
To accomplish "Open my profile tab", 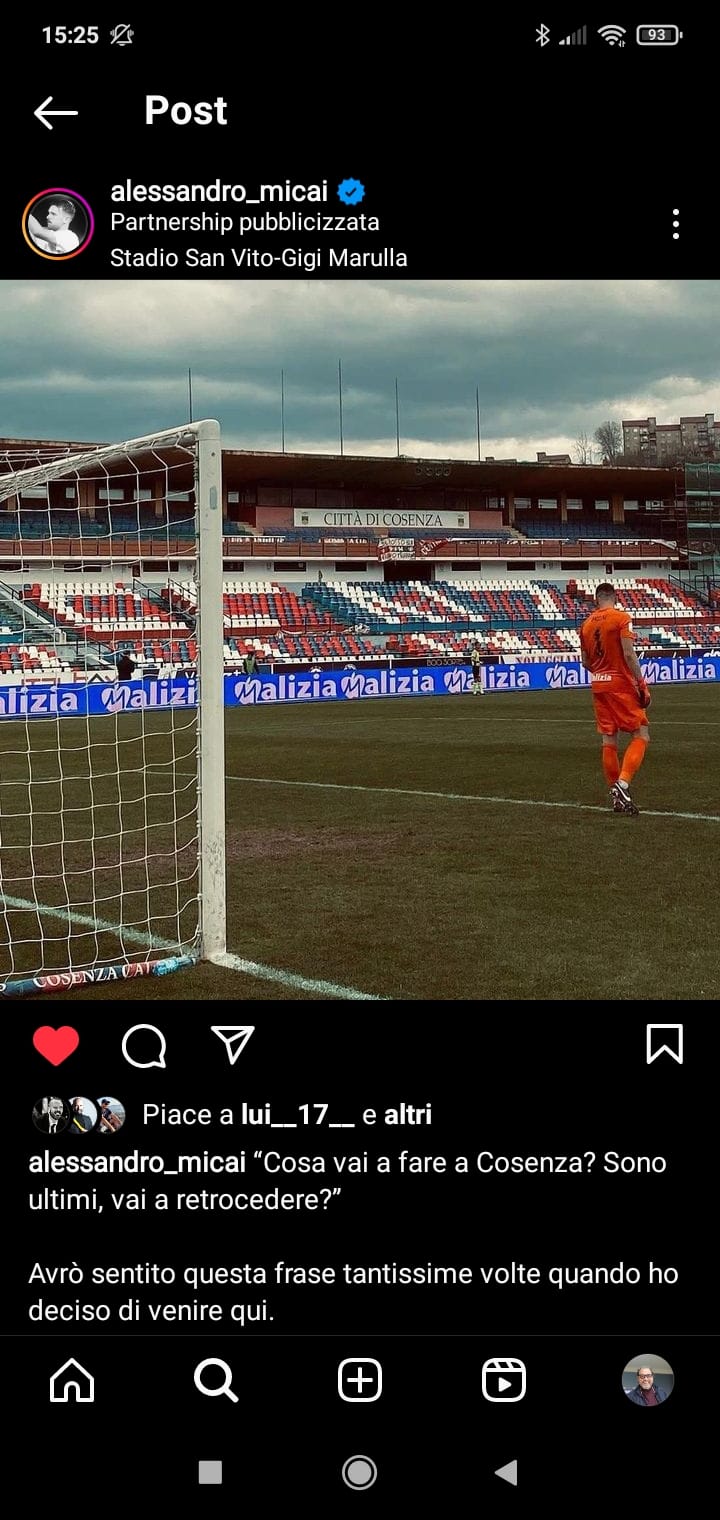I will tap(648, 1381).
